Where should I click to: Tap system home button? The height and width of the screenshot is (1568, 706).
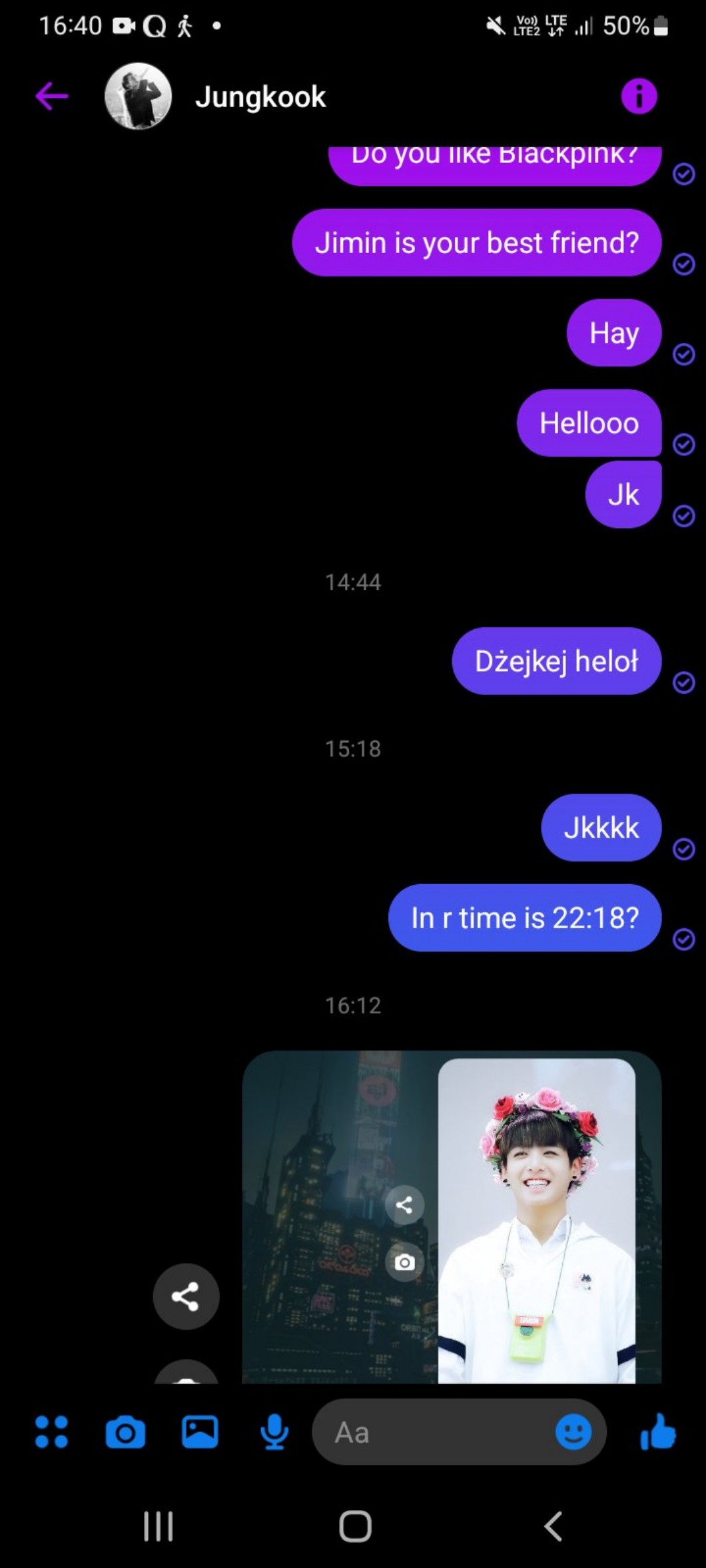[x=355, y=1526]
